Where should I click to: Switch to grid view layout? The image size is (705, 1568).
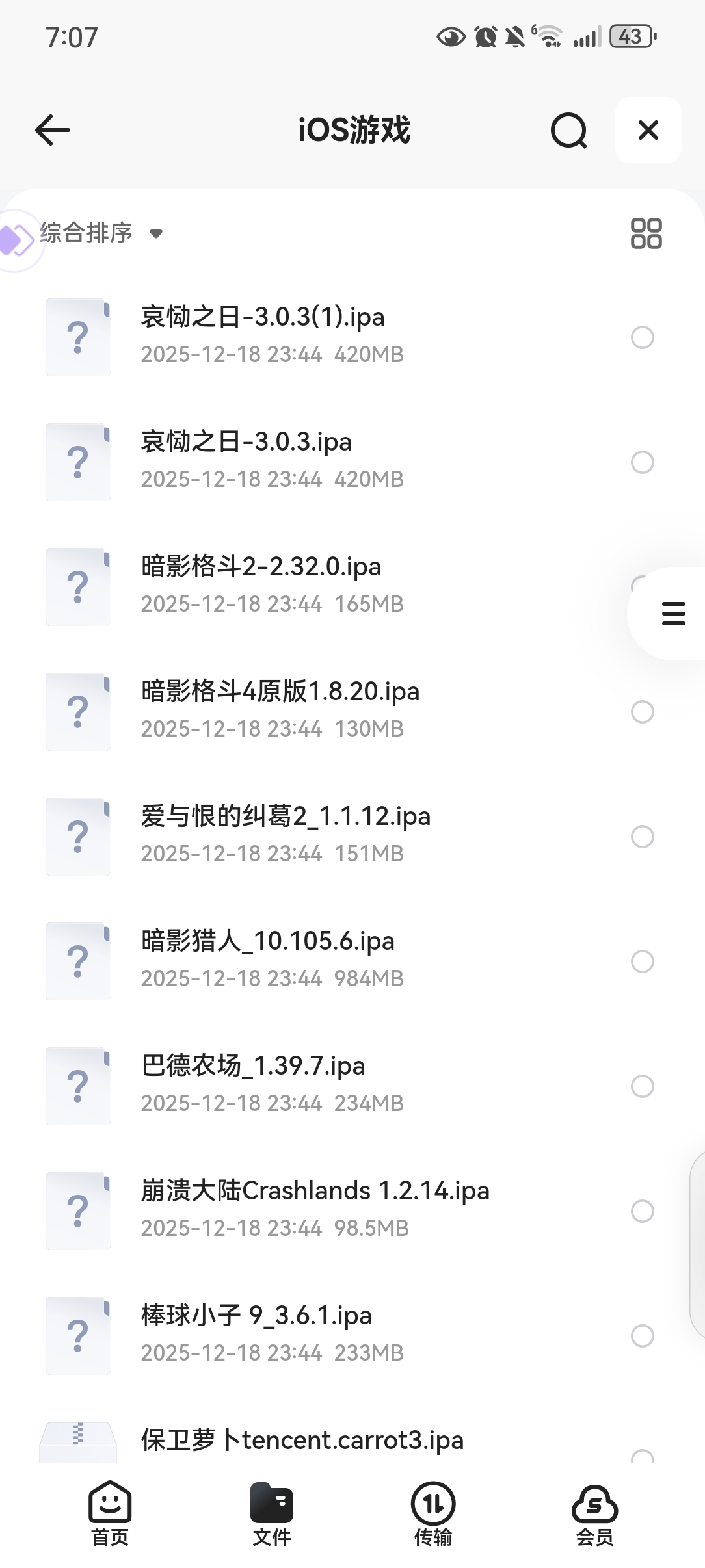coord(646,233)
